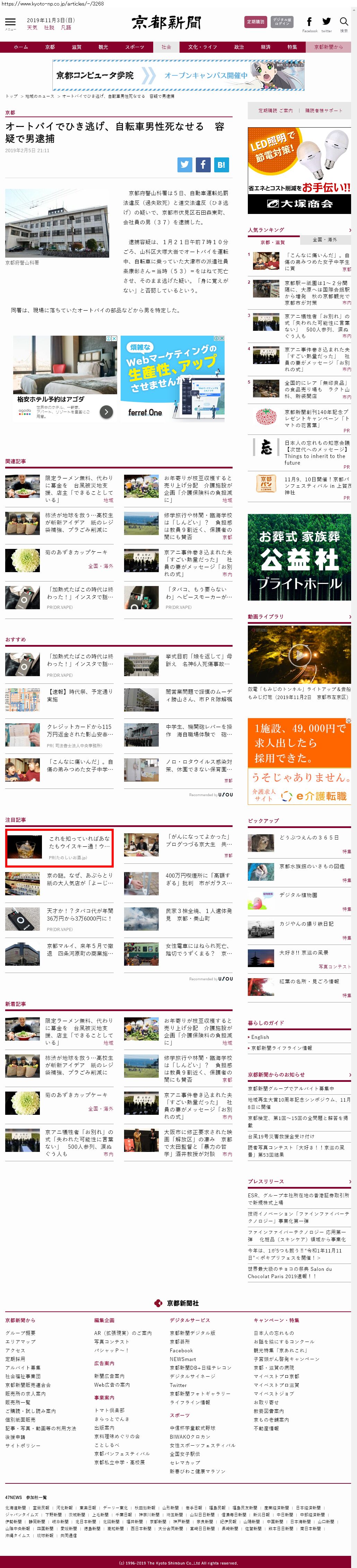357x1568 pixels.
Task: Tap 購読者様サポート link
Action: (323, 111)
